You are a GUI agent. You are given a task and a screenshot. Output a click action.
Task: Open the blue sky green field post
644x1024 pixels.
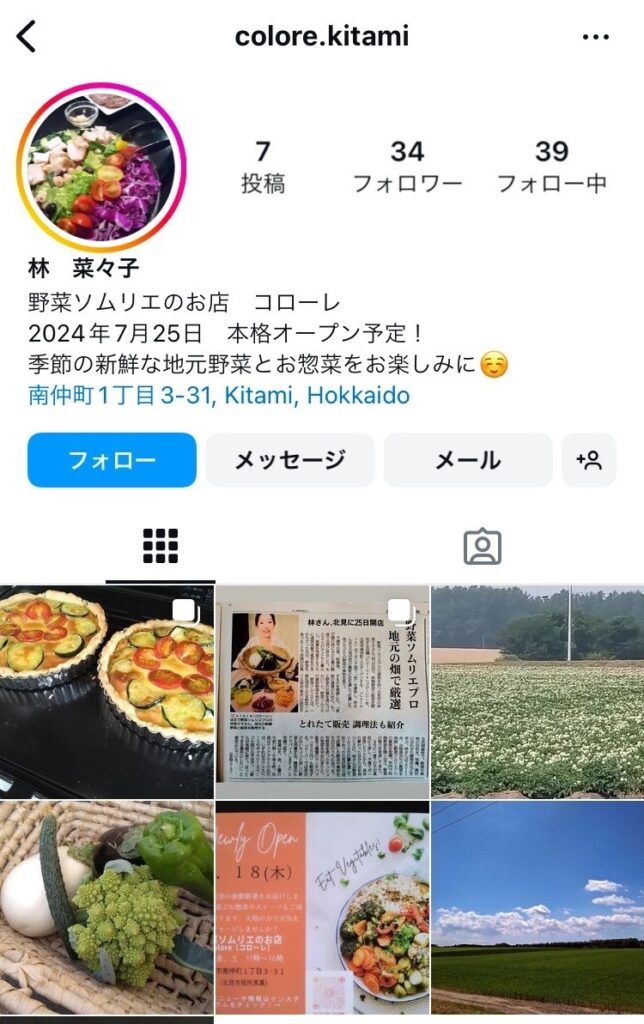pyautogui.click(x=538, y=907)
